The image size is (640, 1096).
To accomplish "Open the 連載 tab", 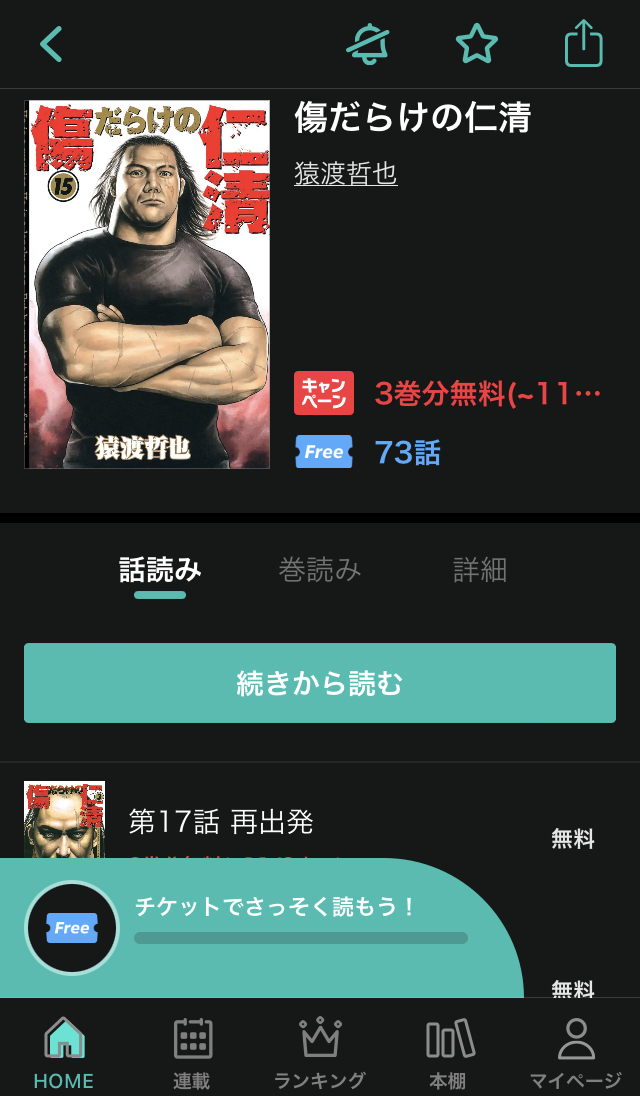I will 192,1052.
